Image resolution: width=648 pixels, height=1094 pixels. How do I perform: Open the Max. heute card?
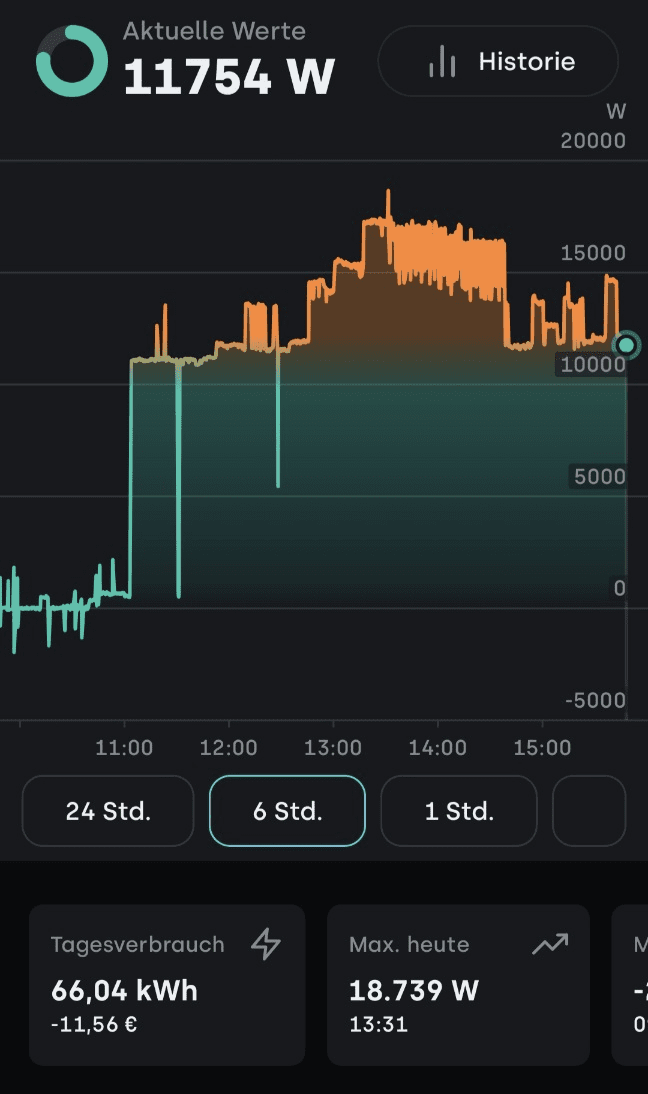coord(458,984)
